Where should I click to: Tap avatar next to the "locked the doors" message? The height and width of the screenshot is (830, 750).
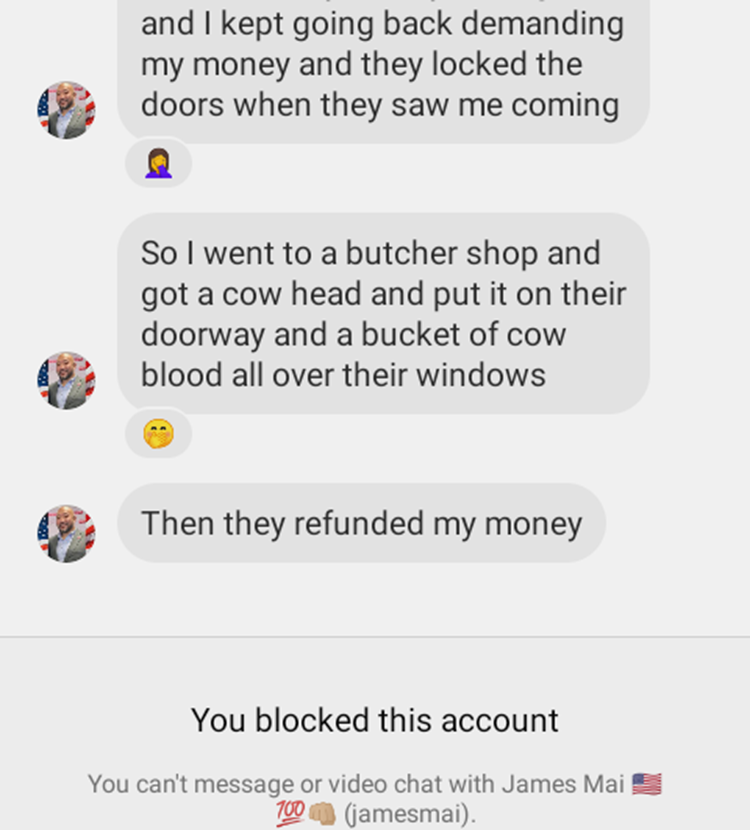pyautogui.click(x=66, y=110)
